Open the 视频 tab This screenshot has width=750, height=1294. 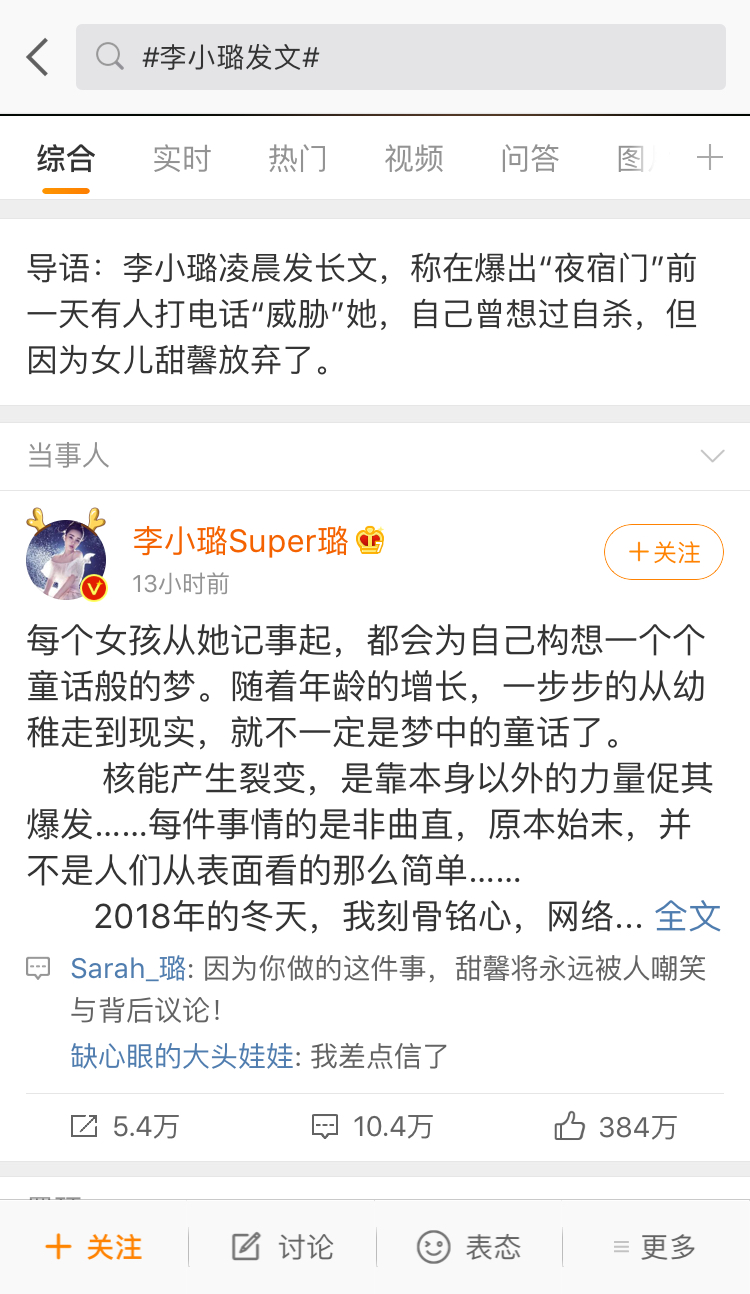pyautogui.click(x=413, y=158)
